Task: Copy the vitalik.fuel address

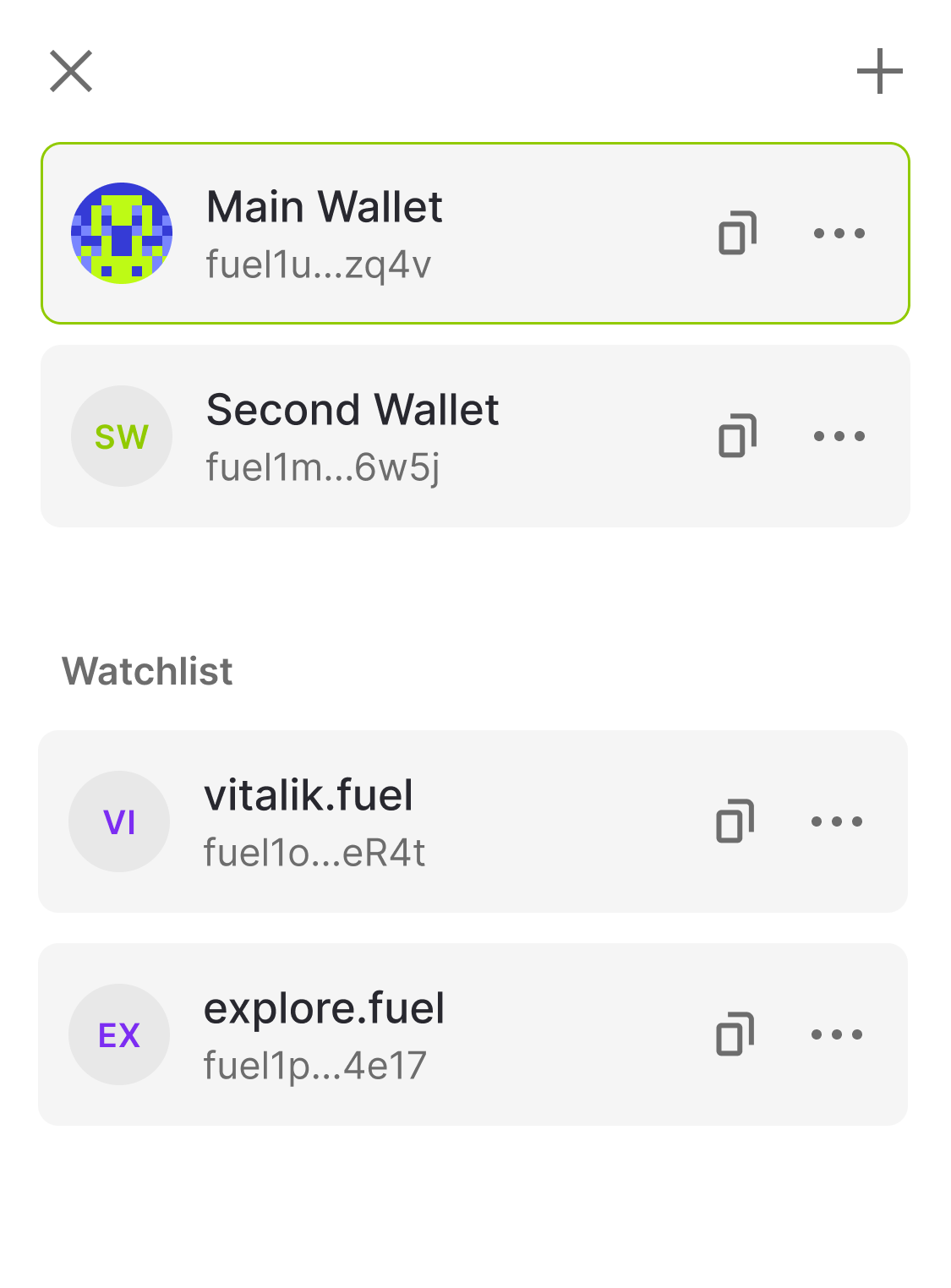Action: [x=735, y=821]
